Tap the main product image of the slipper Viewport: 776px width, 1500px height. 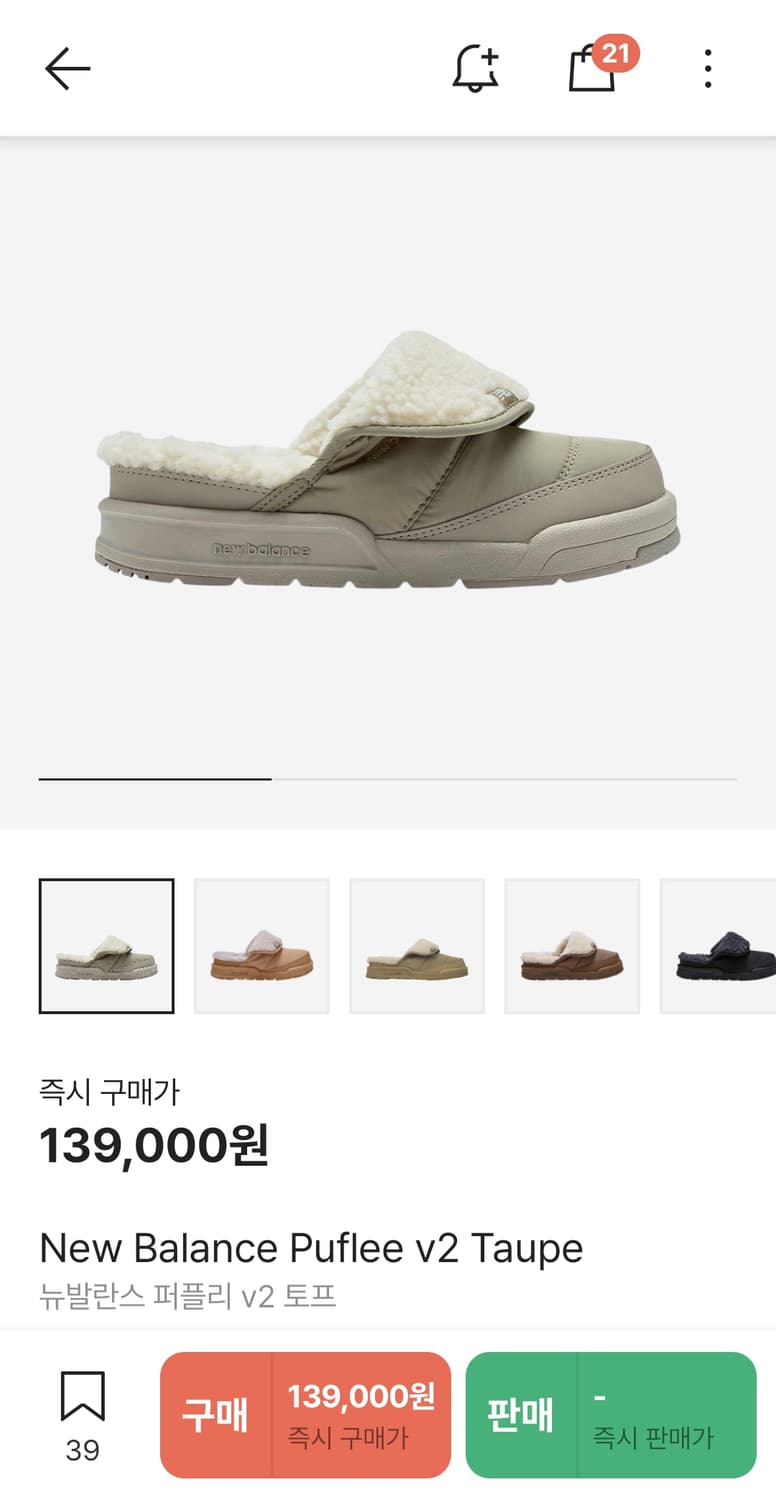(x=388, y=460)
